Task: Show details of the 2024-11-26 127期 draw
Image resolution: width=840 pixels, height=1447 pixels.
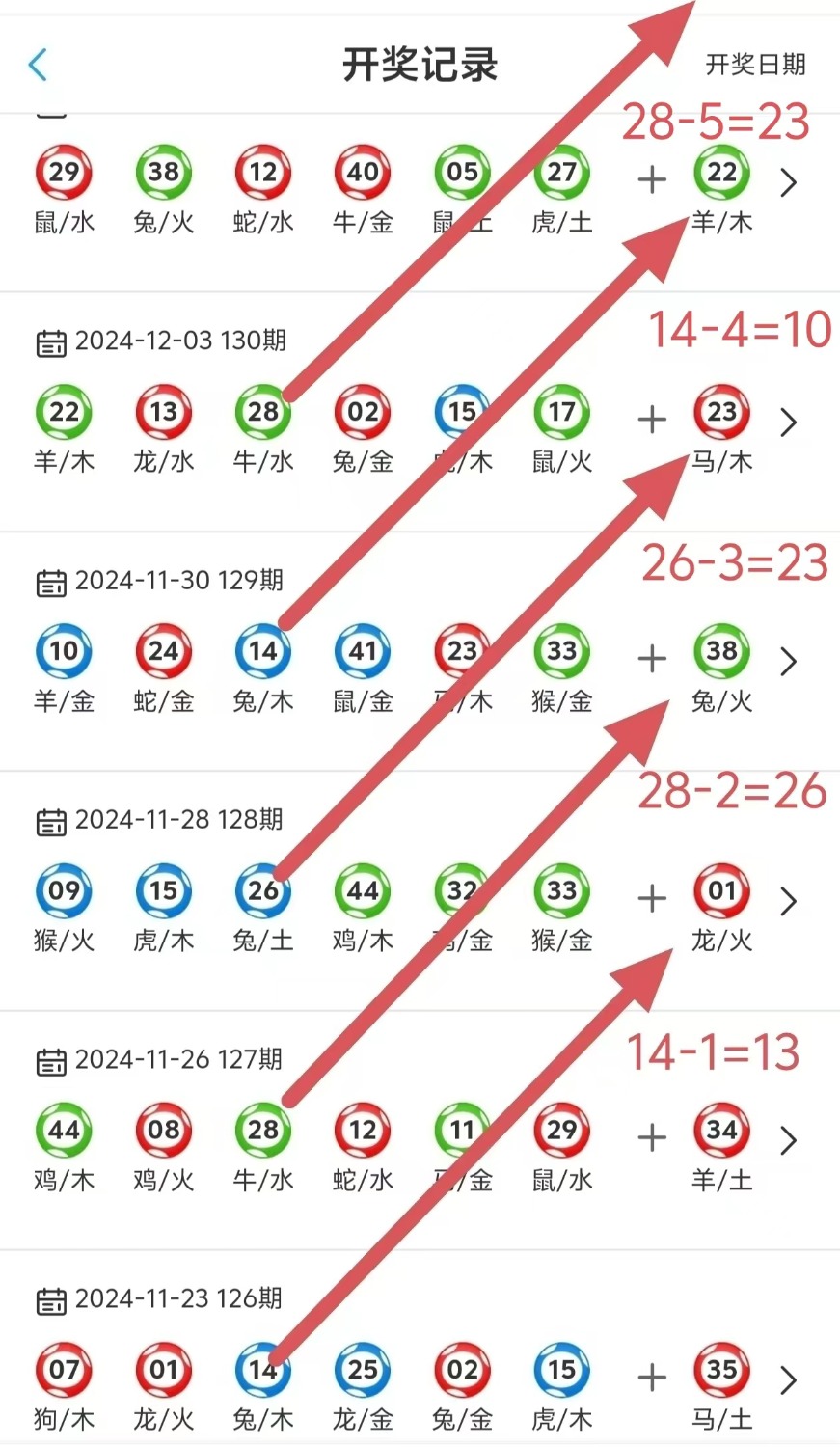Action: point(788,1139)
